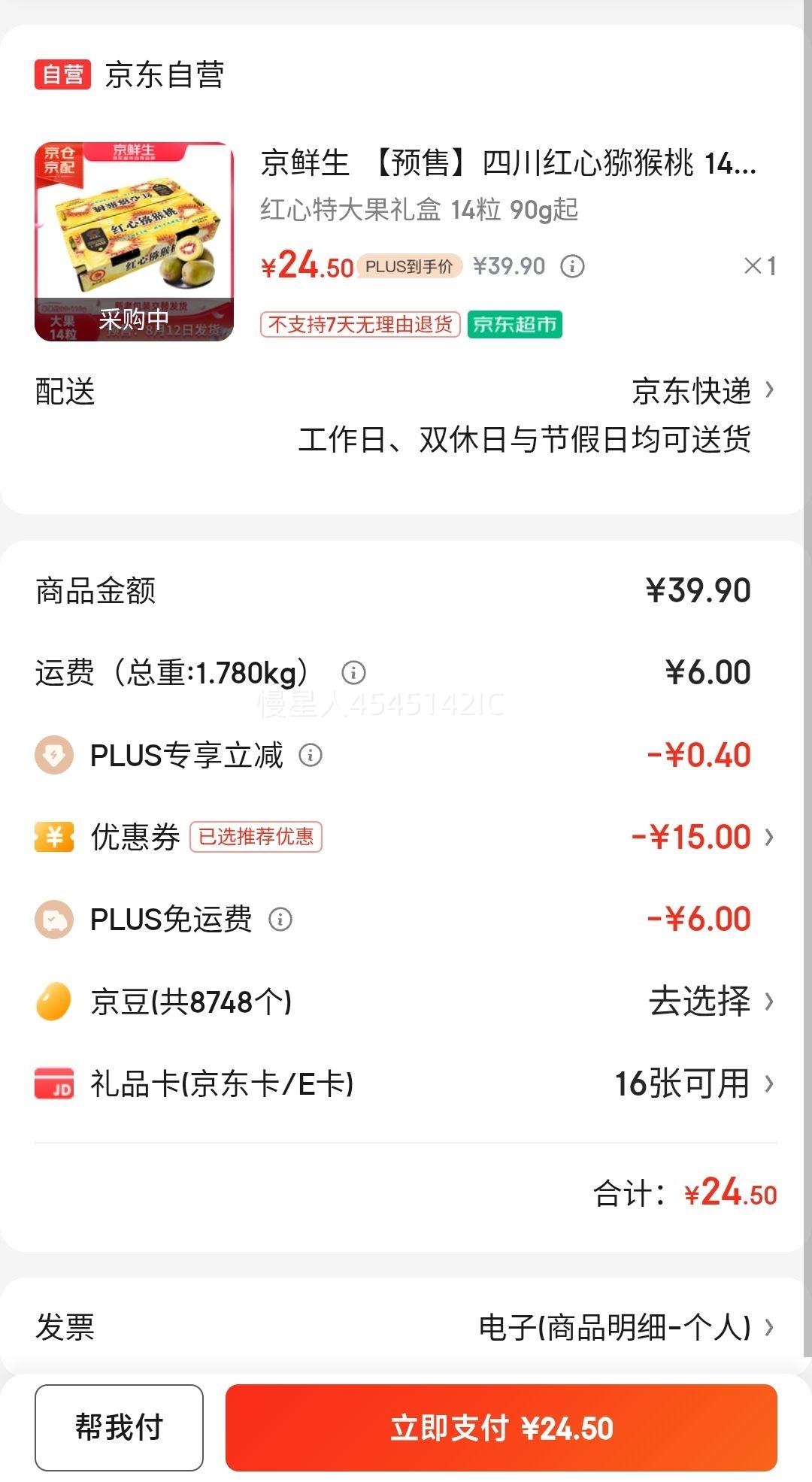The image size is (812, 1482).
Task: Open the 优惠券 coupon selection row
Action: coord(406,837)
